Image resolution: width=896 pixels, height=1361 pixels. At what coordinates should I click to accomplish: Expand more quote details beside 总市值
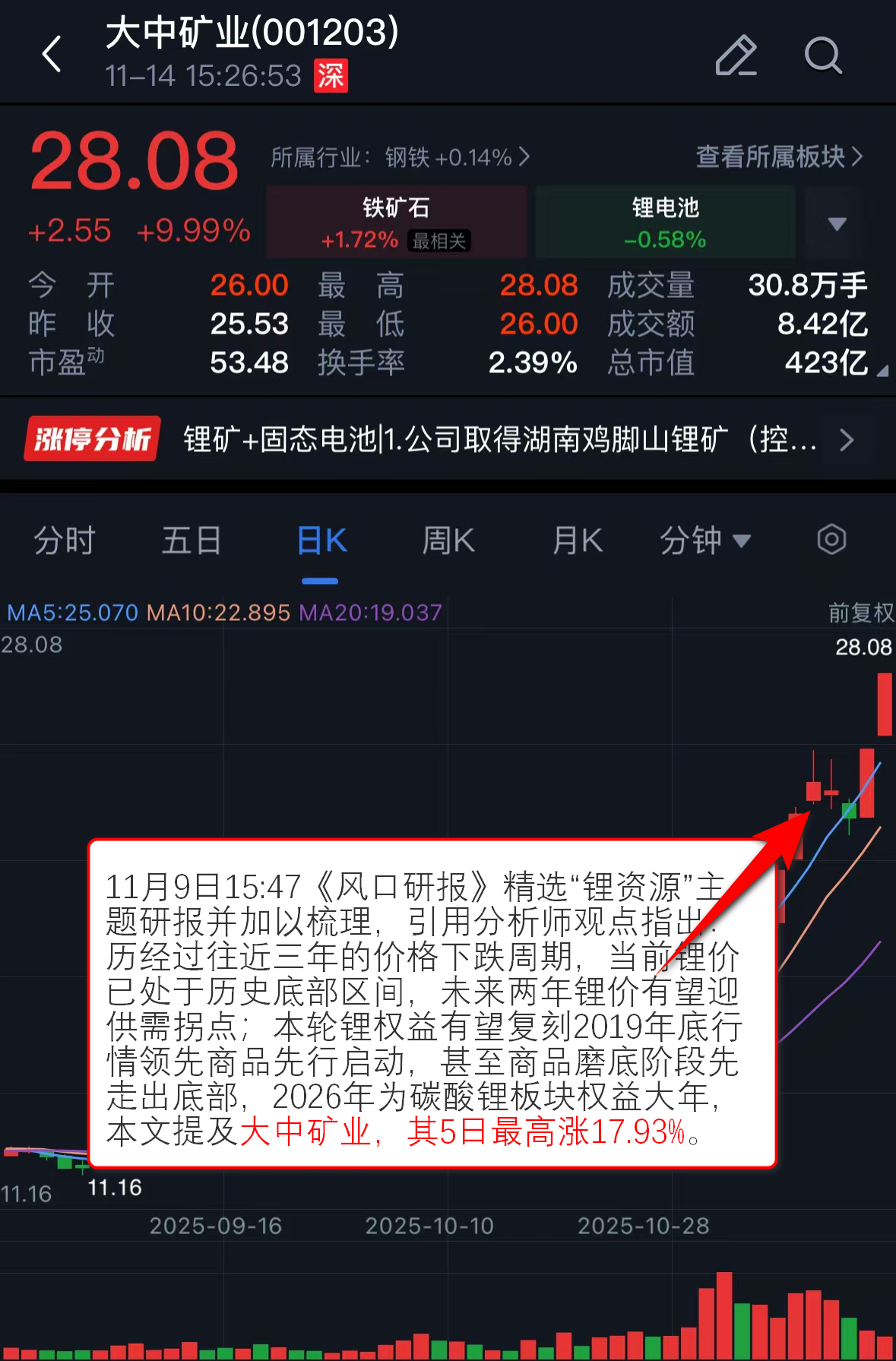pyautogui.click(x=882, y=371)
